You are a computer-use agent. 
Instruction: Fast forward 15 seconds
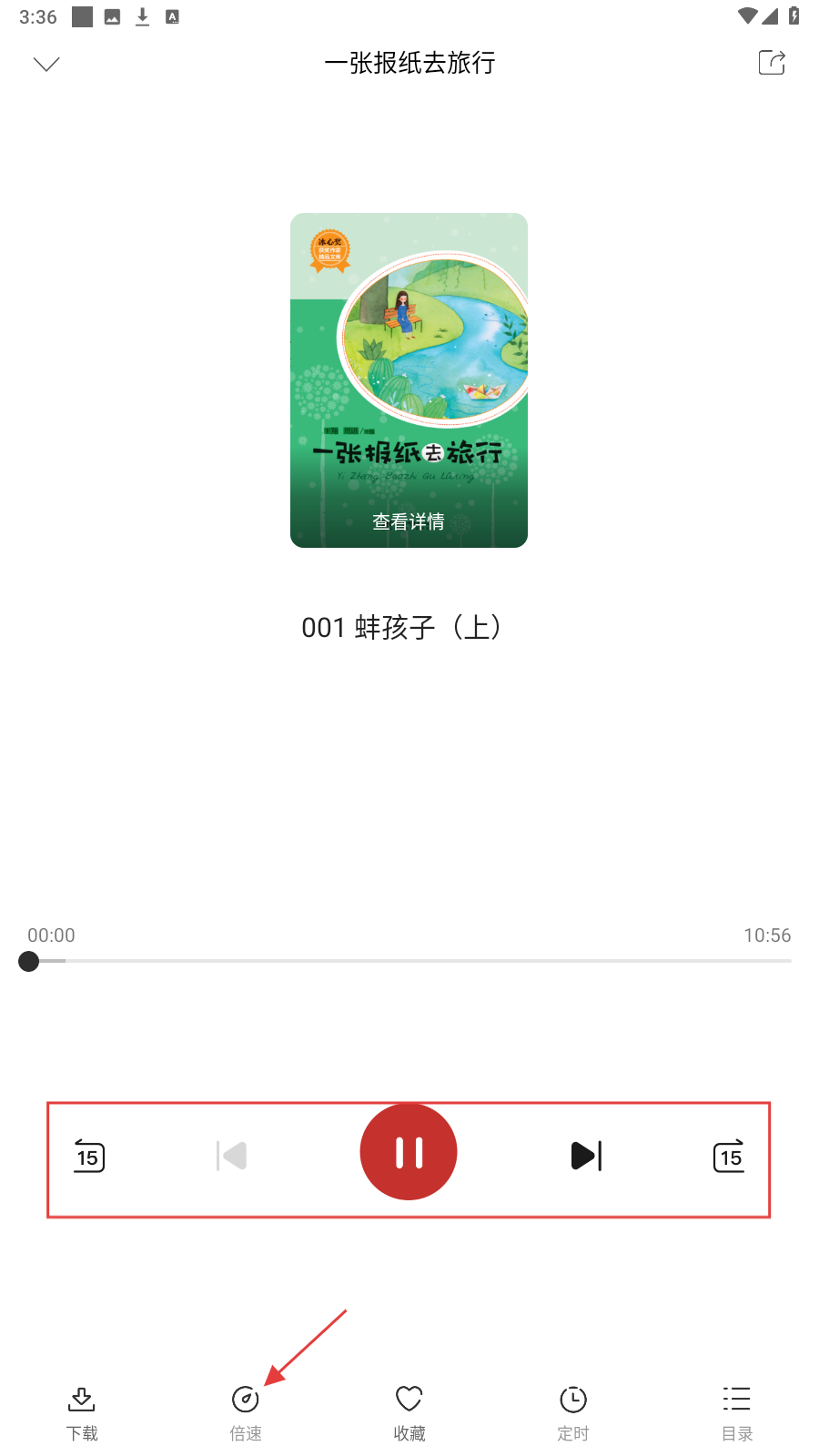click(x=729, y=1156)
